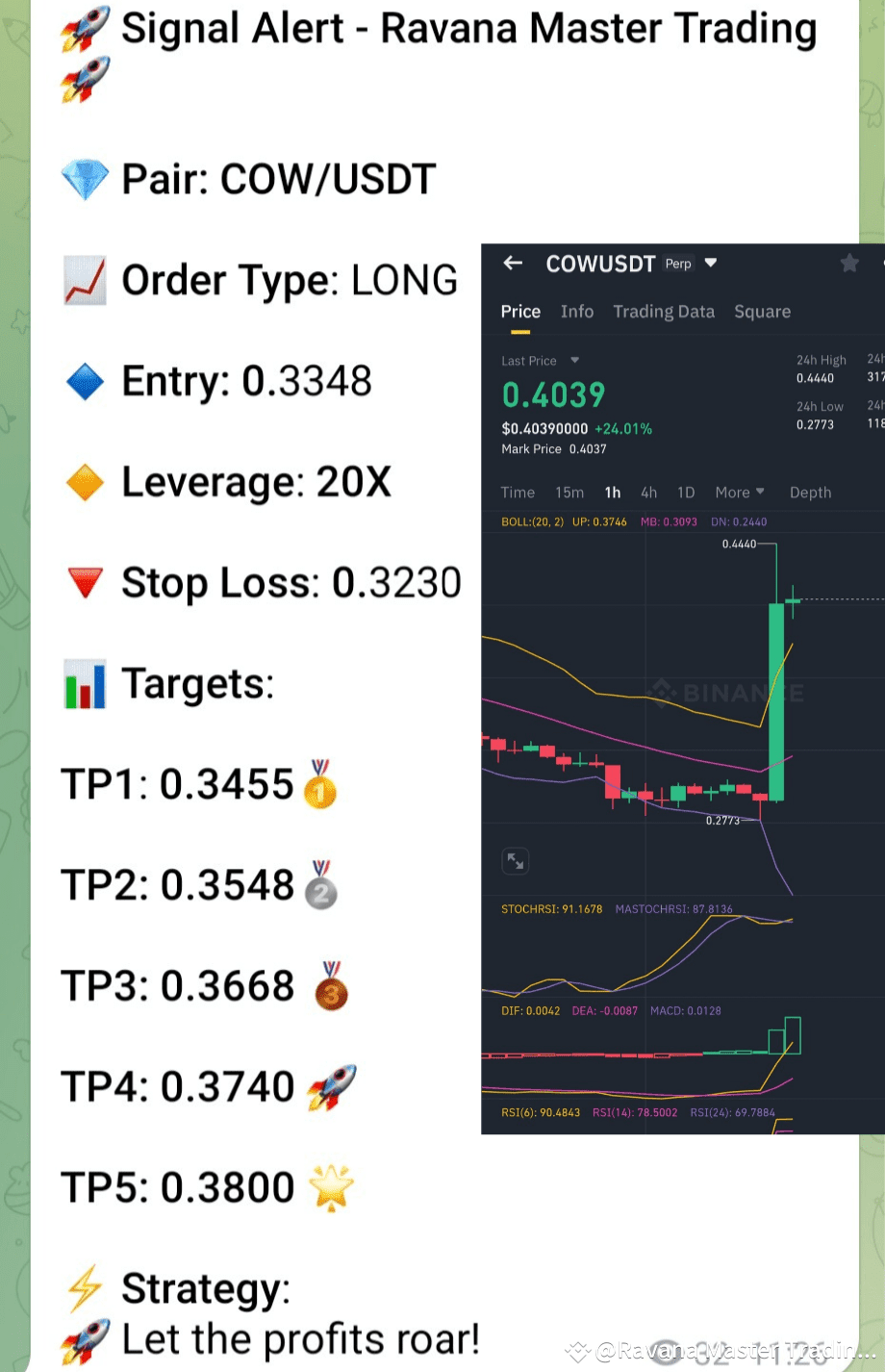Screen dimensions: 885x1372
Task: Favorite COWUSDT using the star icon
Action: tap(848, 263)
